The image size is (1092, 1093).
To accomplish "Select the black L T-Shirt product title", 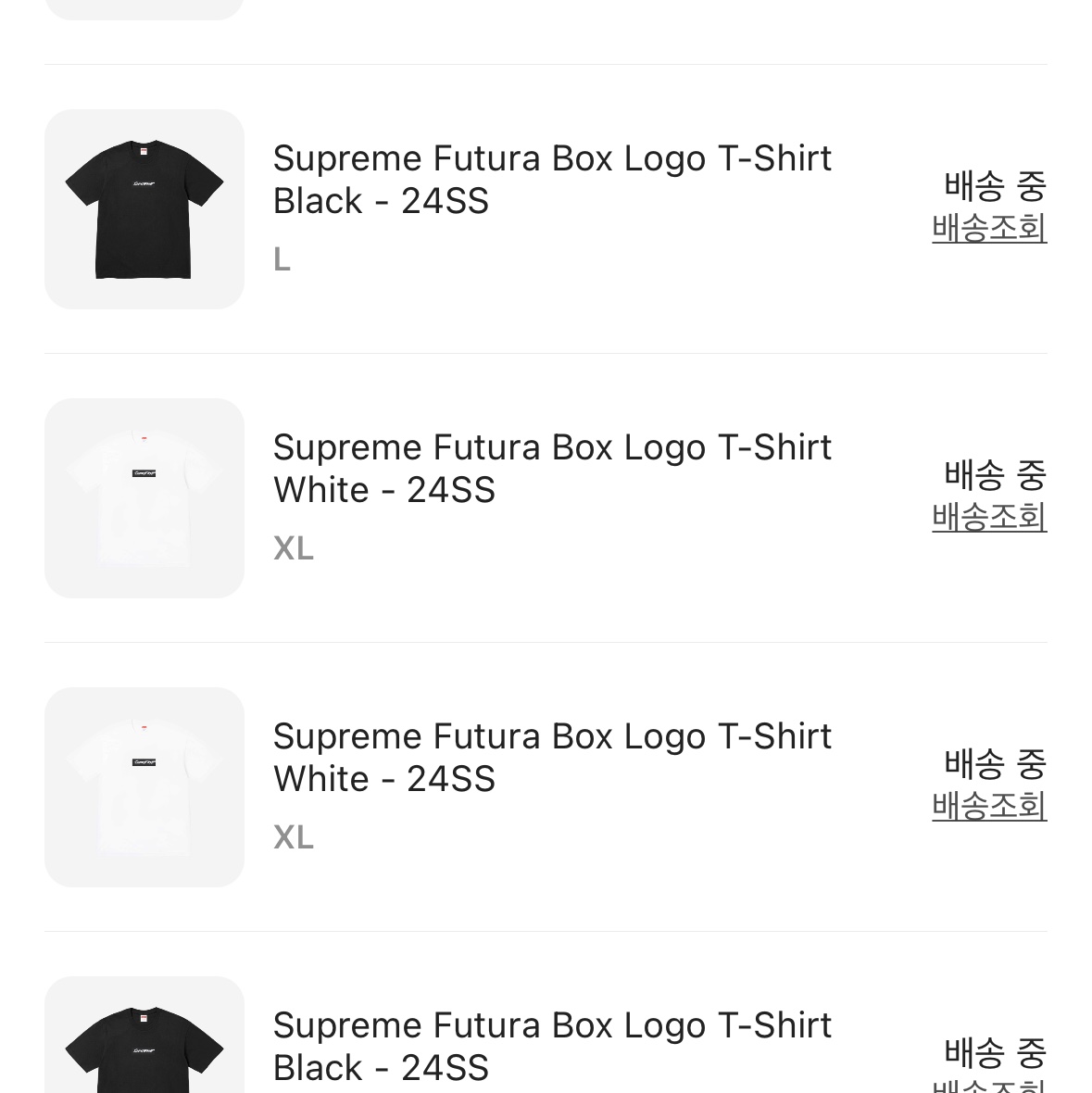I will 552,179.
